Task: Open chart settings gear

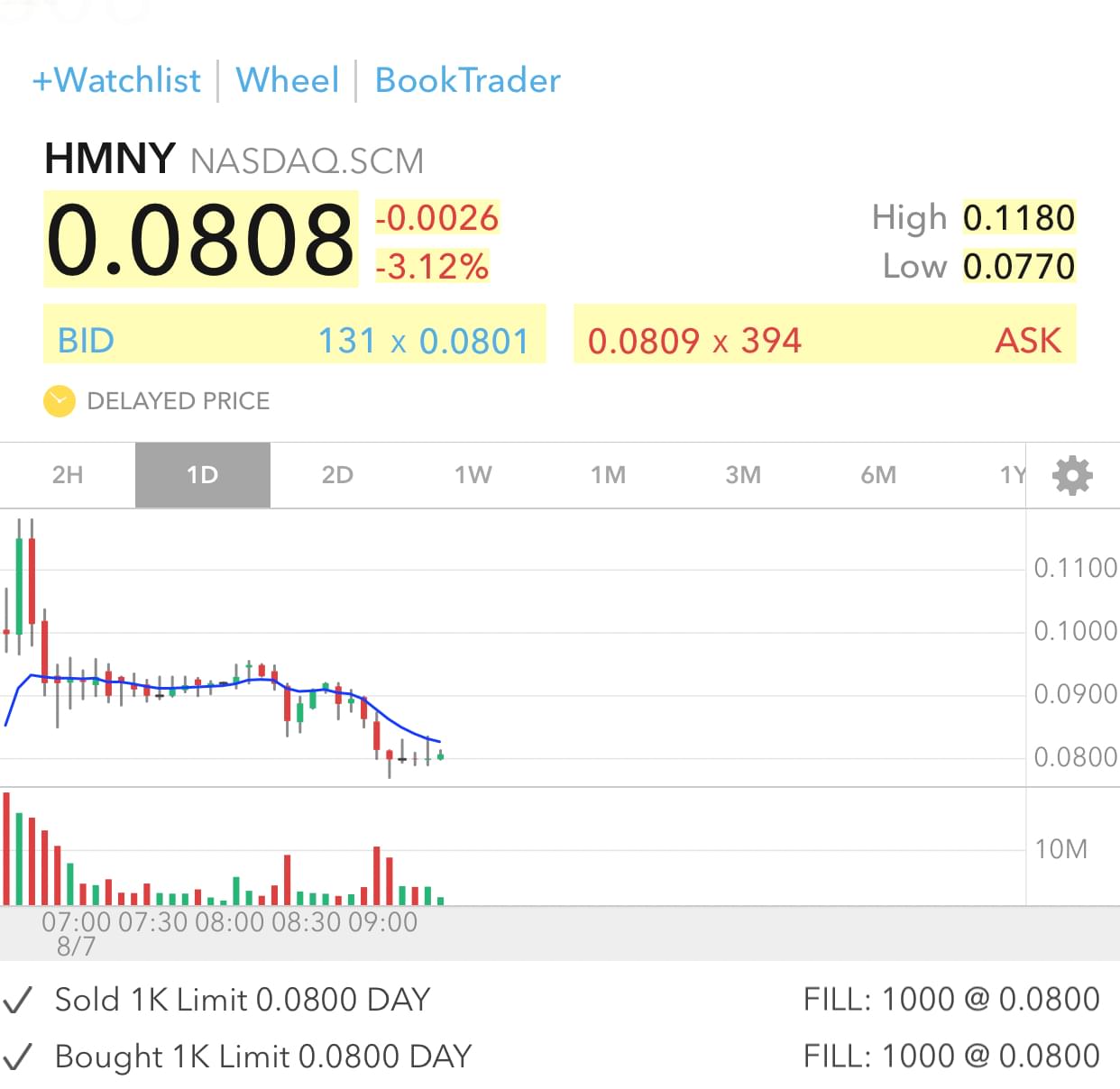Action: click(x=1072, y=475)
